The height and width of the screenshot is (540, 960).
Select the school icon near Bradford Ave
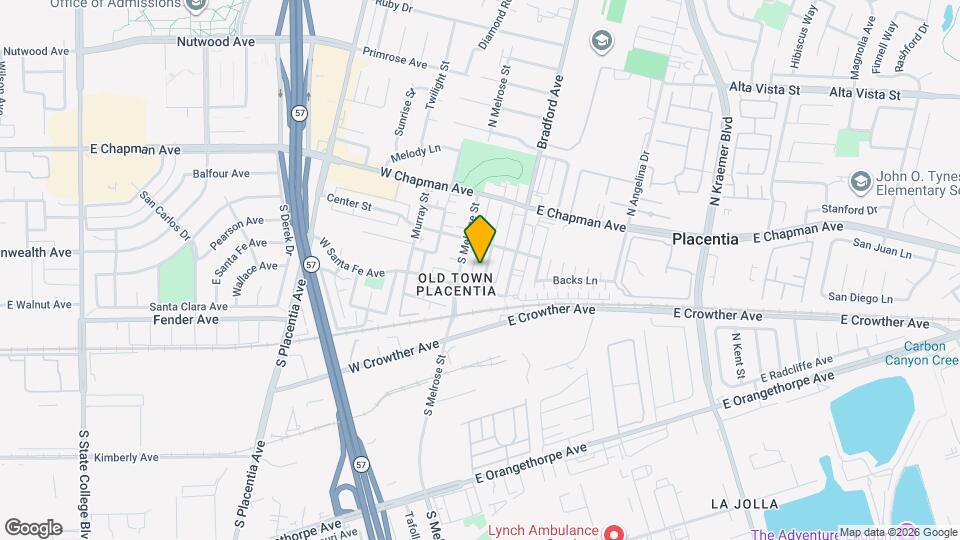(602, 41)
